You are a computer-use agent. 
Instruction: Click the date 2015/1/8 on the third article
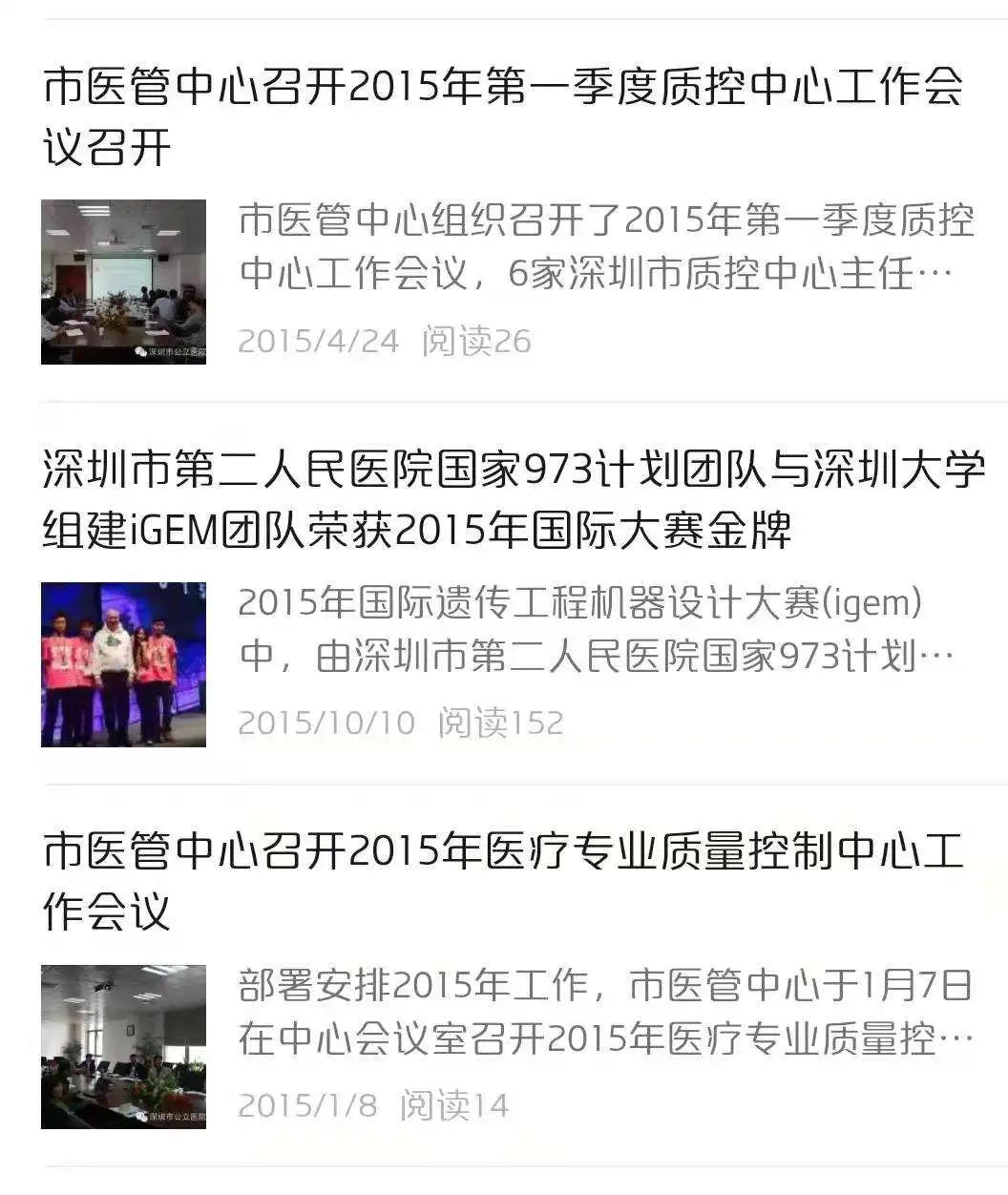296,1105
